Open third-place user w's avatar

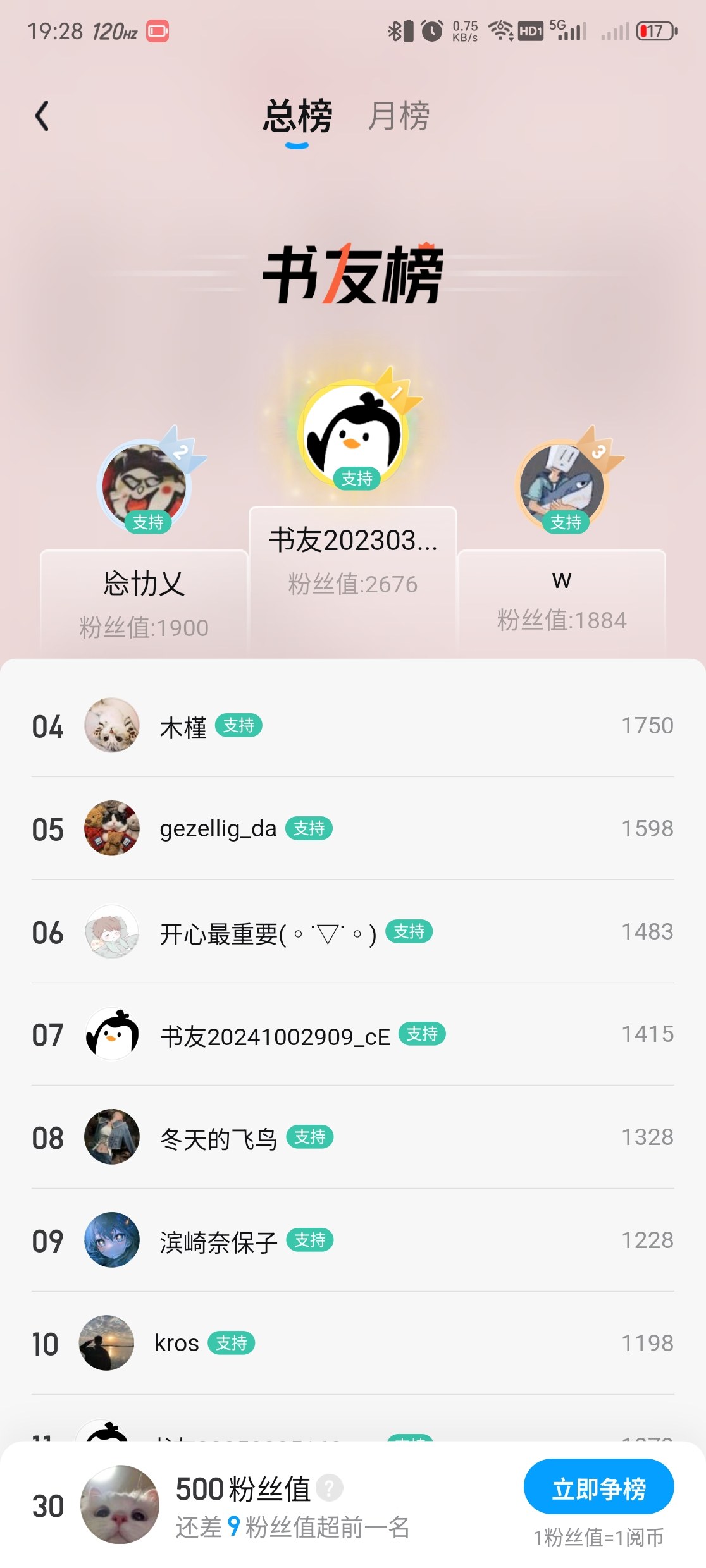[562, 485]
